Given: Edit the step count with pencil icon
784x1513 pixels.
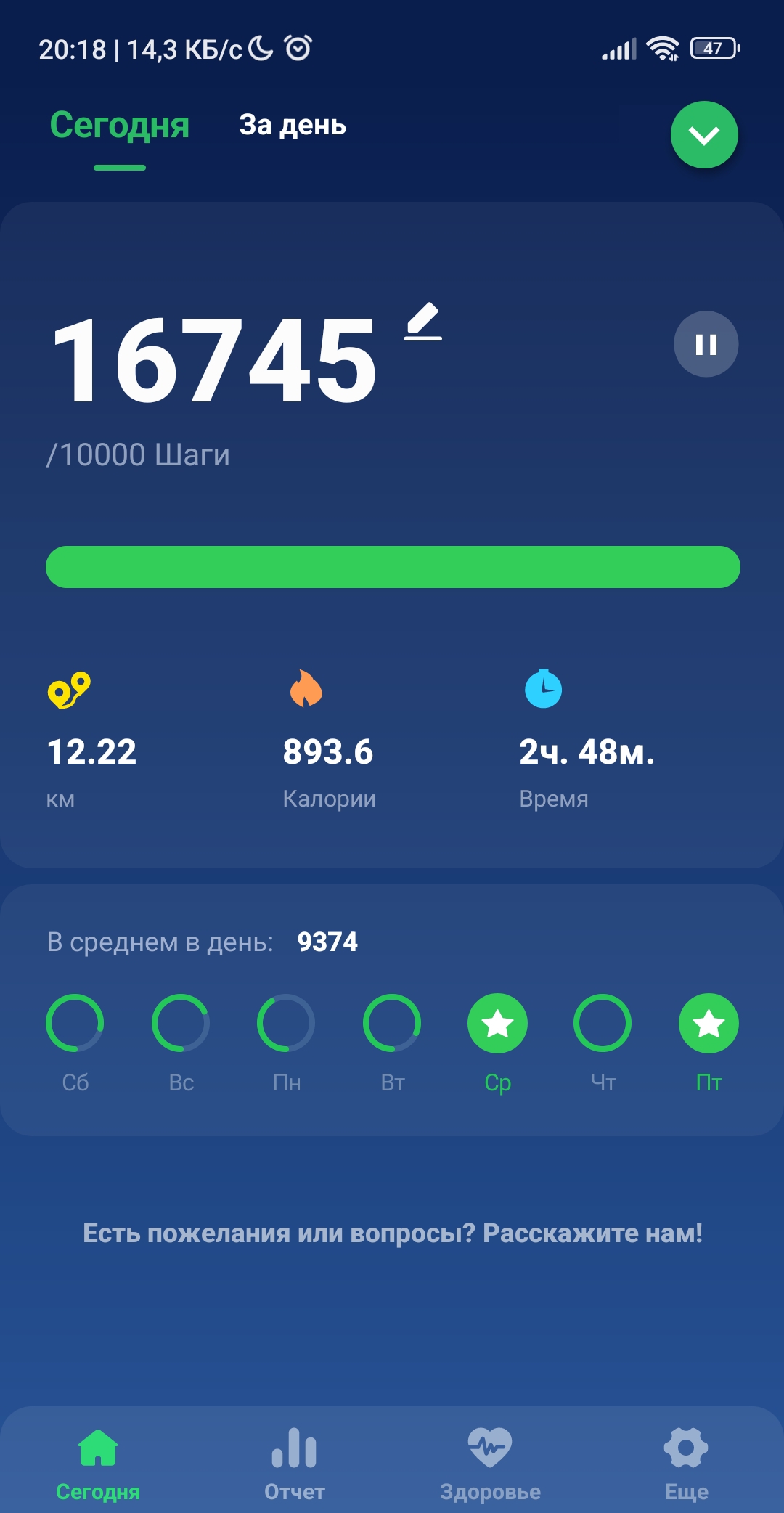Looking at the screenshot, I should pos(423,322).
